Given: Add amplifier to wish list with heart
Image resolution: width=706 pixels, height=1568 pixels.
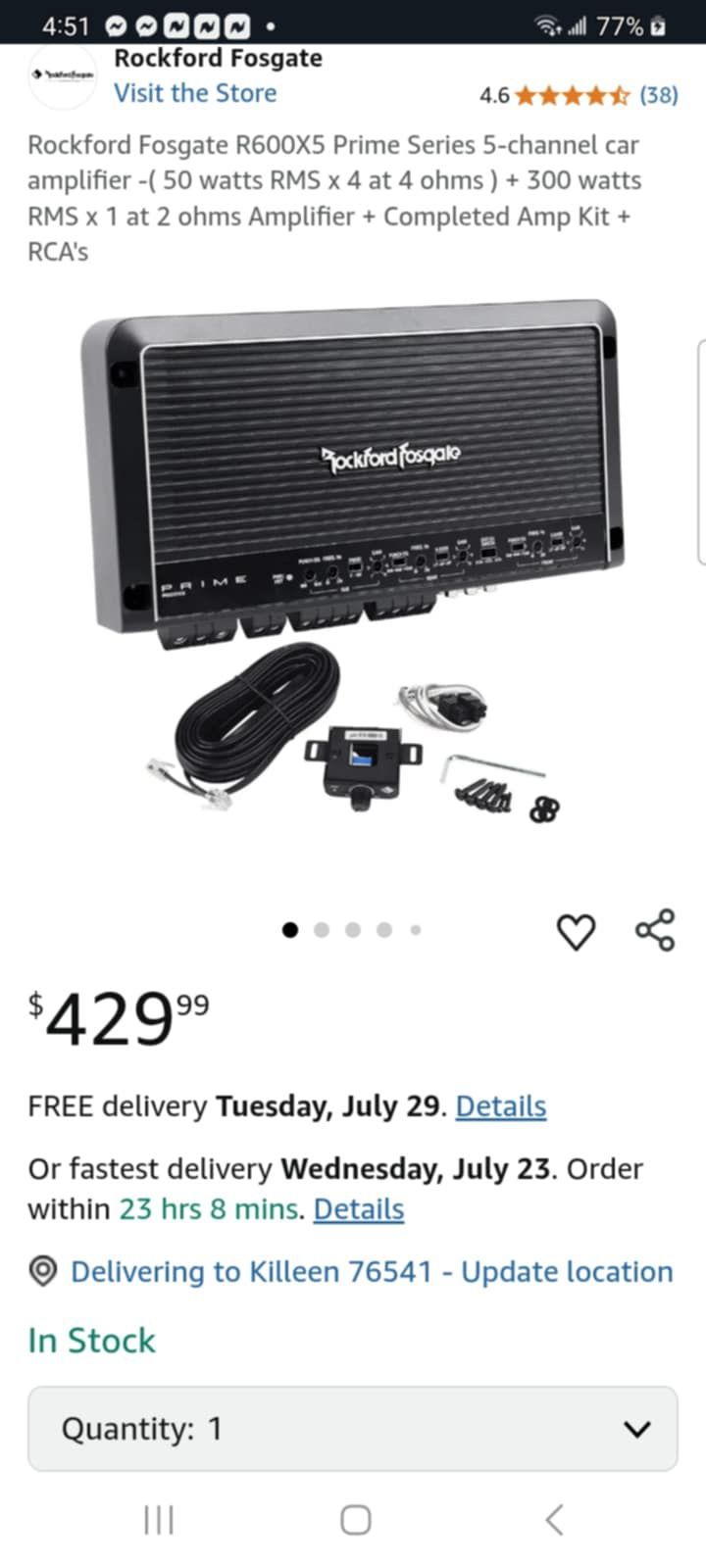Looking at the screenshot, I should tap(576, 931).
